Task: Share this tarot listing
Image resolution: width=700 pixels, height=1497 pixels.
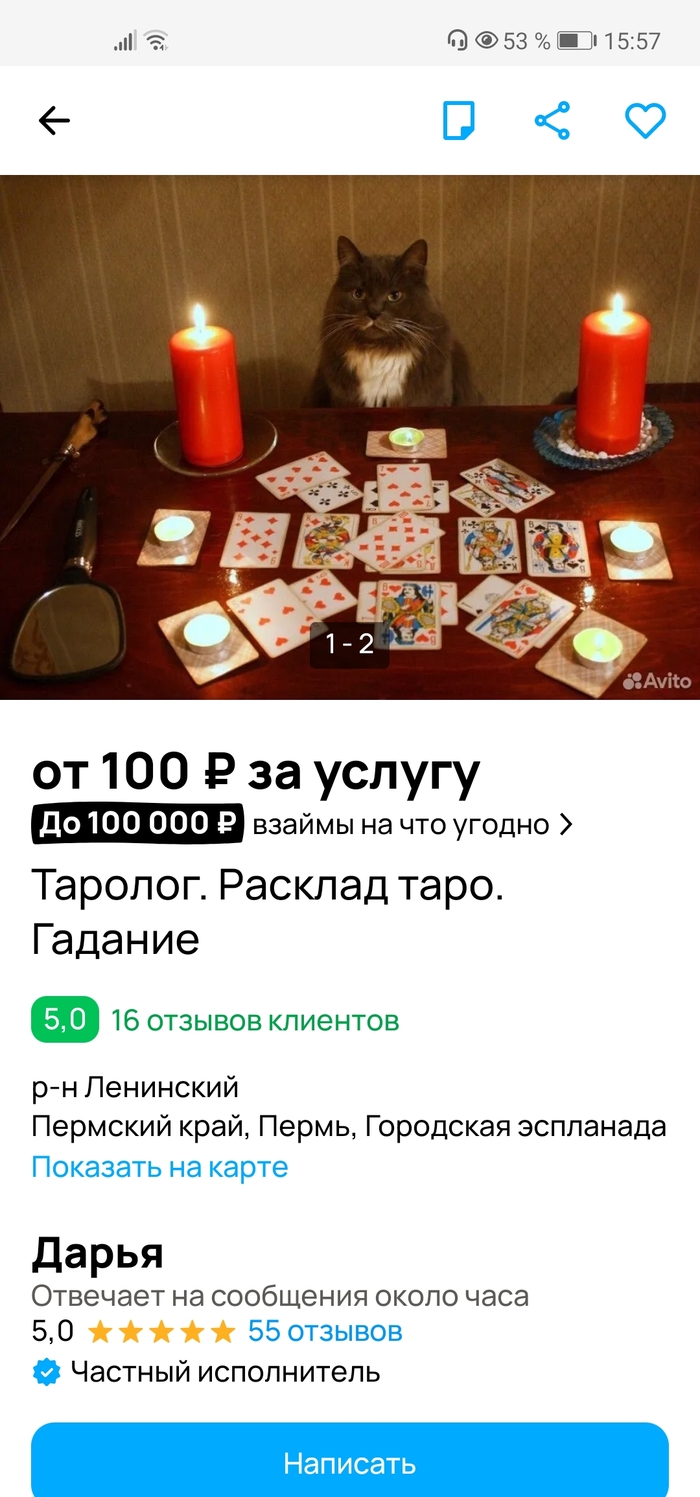Action: (552, 121)
